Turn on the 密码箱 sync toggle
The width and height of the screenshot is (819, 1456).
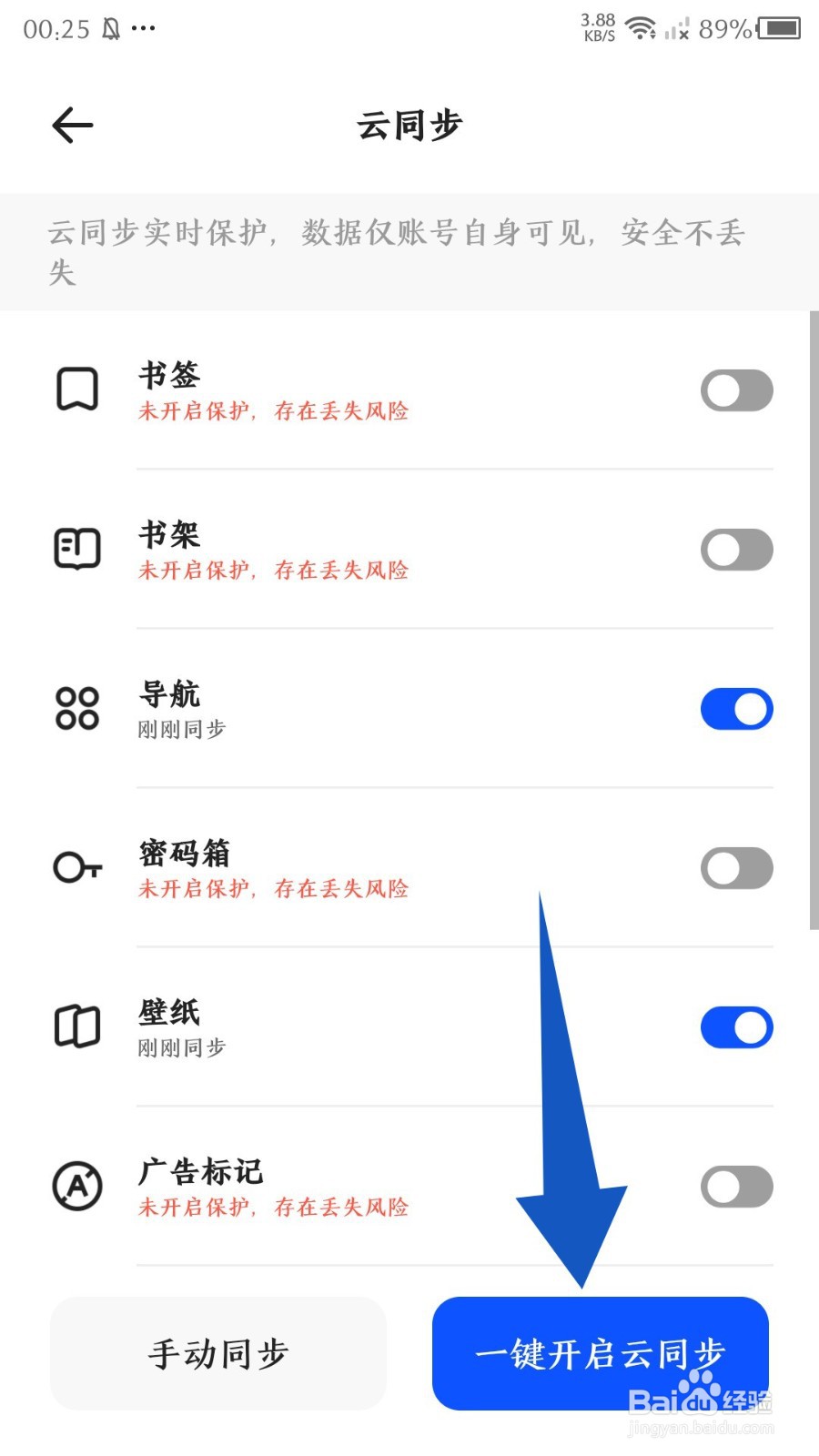736,867
